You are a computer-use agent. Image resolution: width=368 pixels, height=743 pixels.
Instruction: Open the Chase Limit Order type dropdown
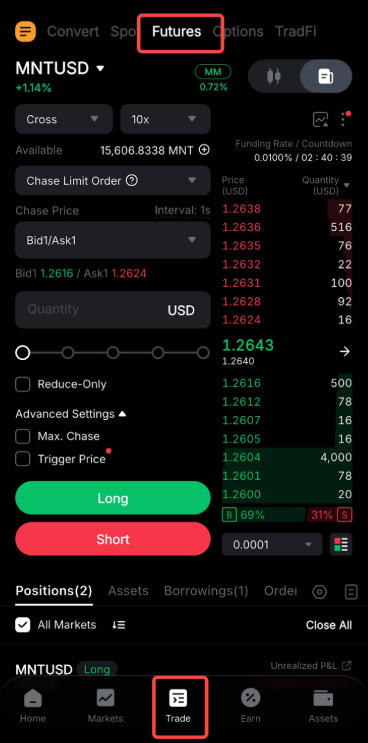(x=113, y=181)
